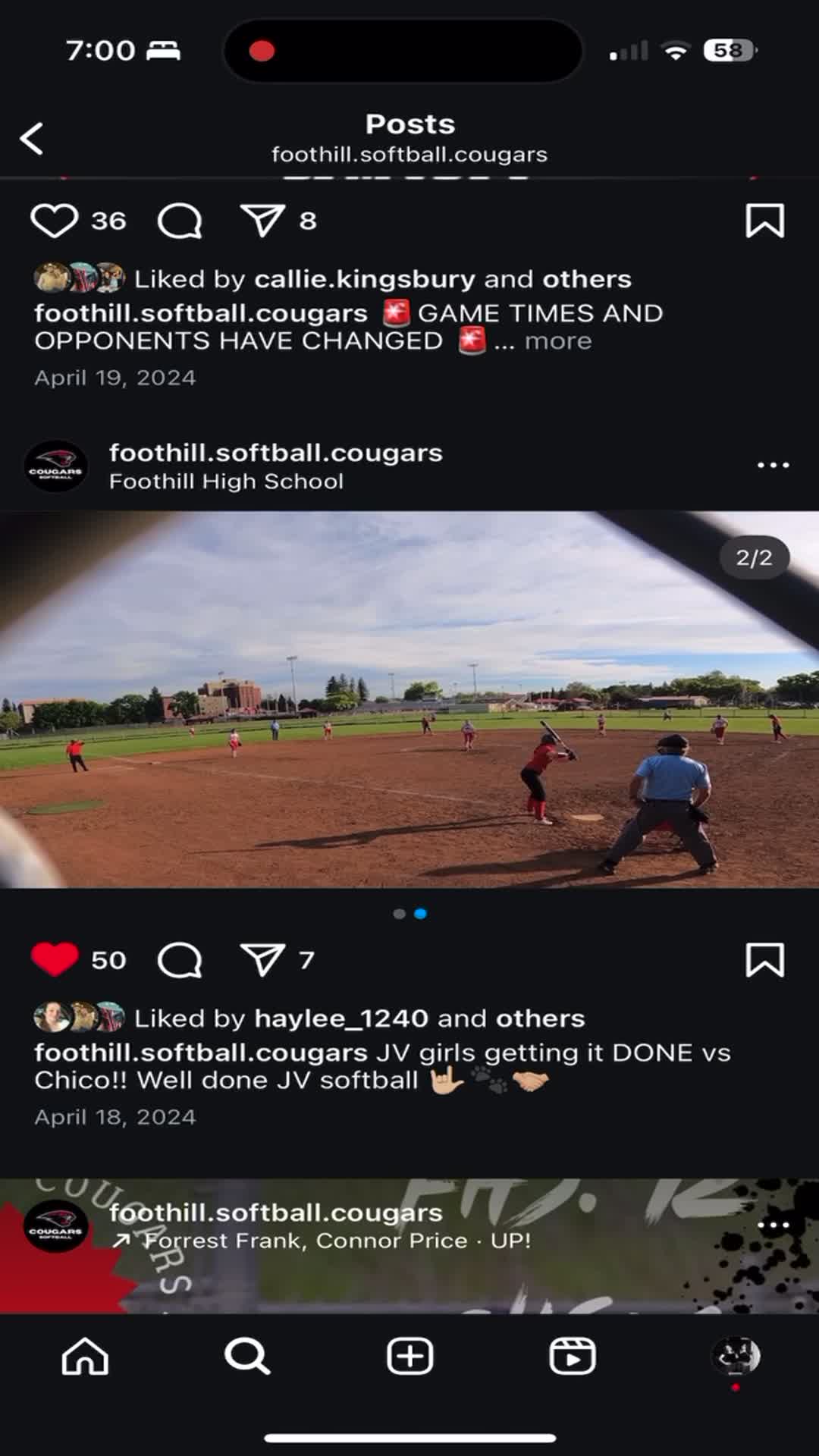Switch to the Search tab
Viewport: 819px width, 1456px height.
(247, 1356)
